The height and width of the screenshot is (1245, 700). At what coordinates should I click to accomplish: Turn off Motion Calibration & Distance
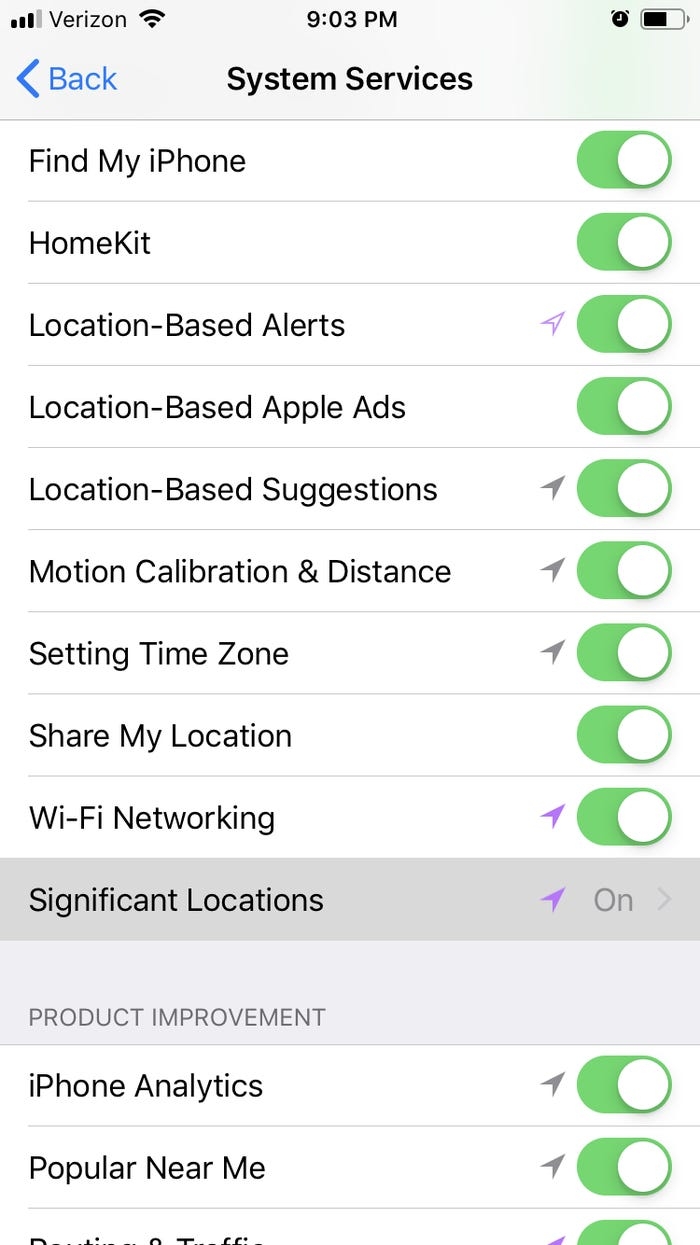(623, 571)
